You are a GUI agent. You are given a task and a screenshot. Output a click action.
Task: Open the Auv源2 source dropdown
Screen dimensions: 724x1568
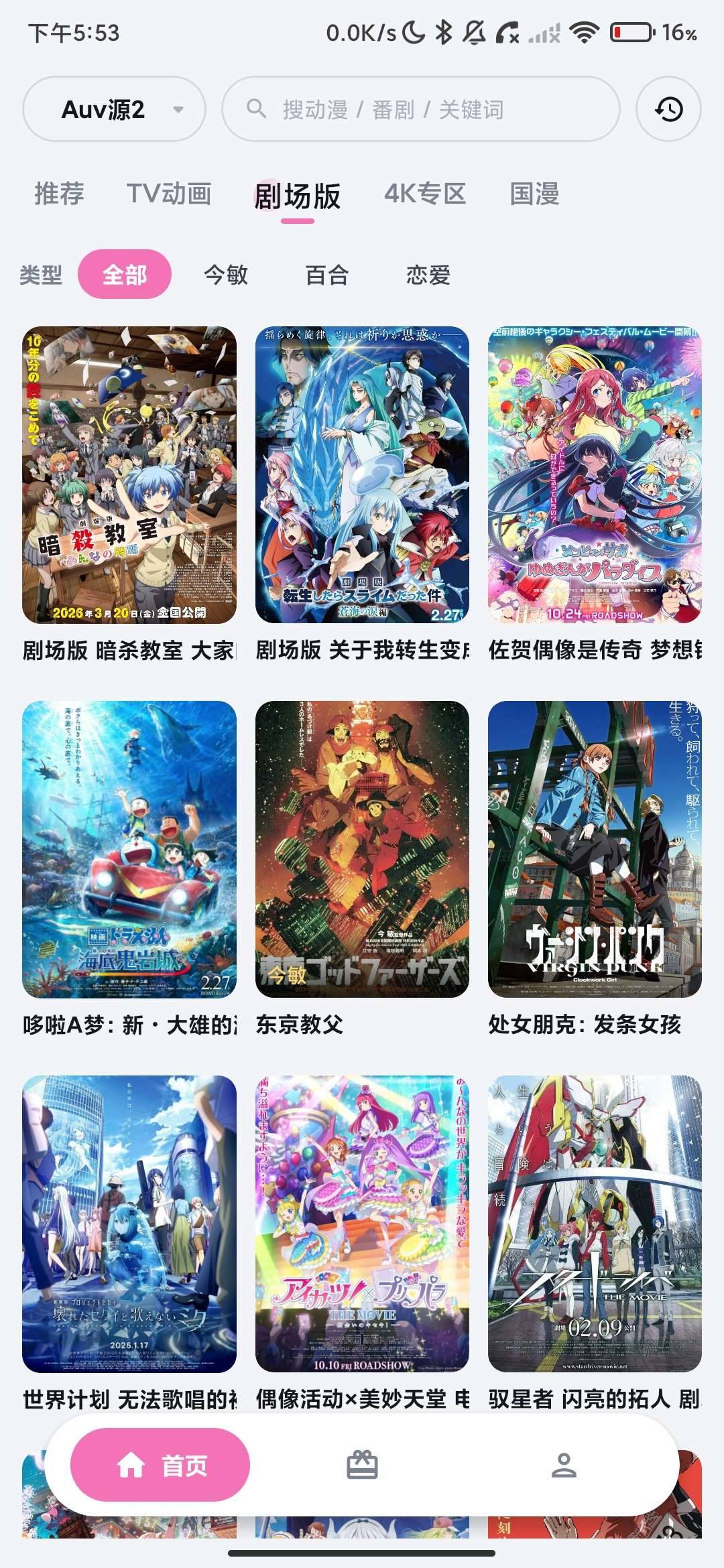(114, 109)
